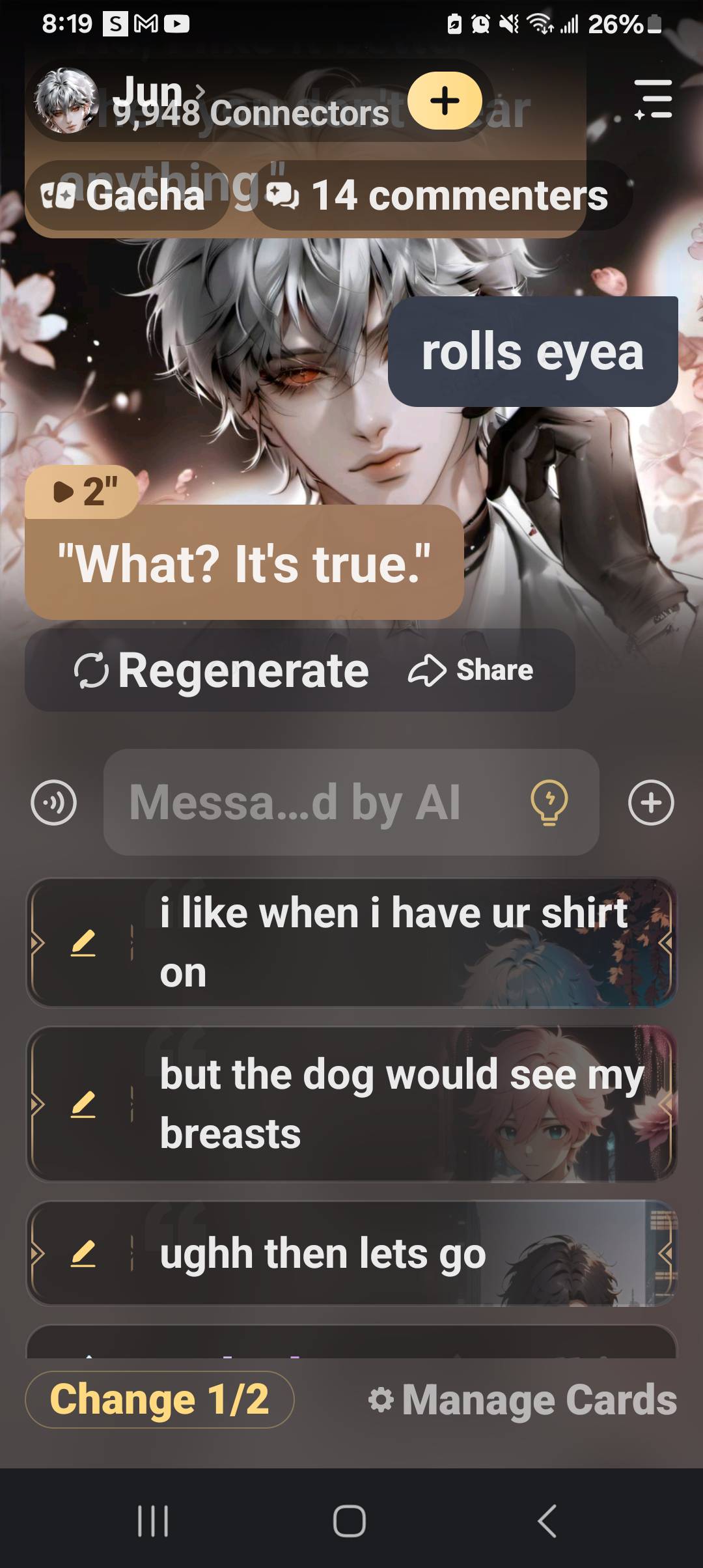Tap Change 1/2 to swap cards

point(159,1399)
